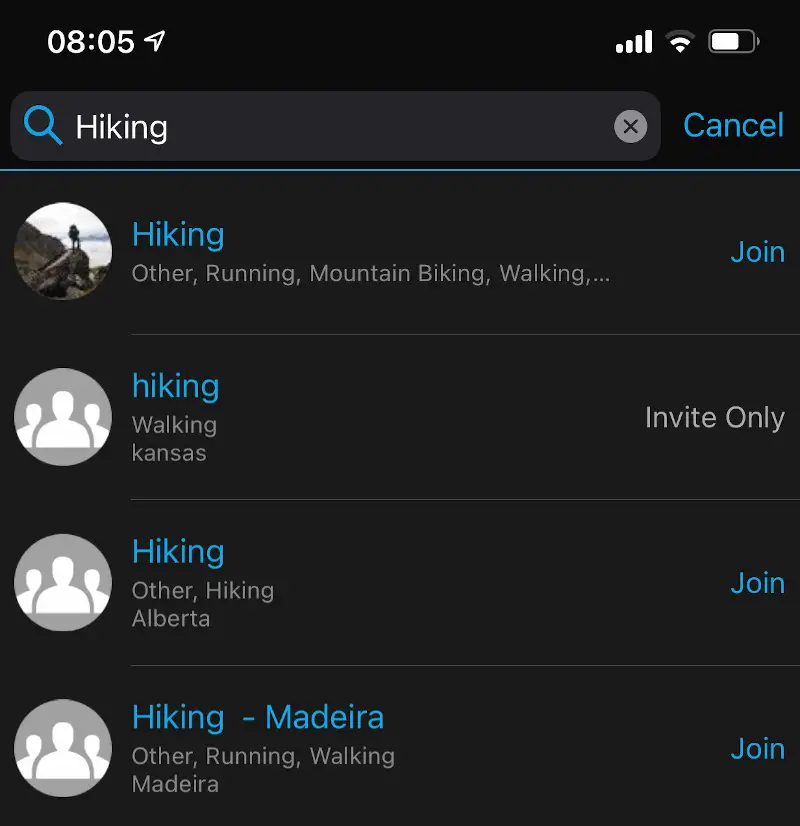Image resolution: width=800 pixels, height=826 pixels.
Task: Join the Alberta Hiking group
Action: click(x=757, y=583)
